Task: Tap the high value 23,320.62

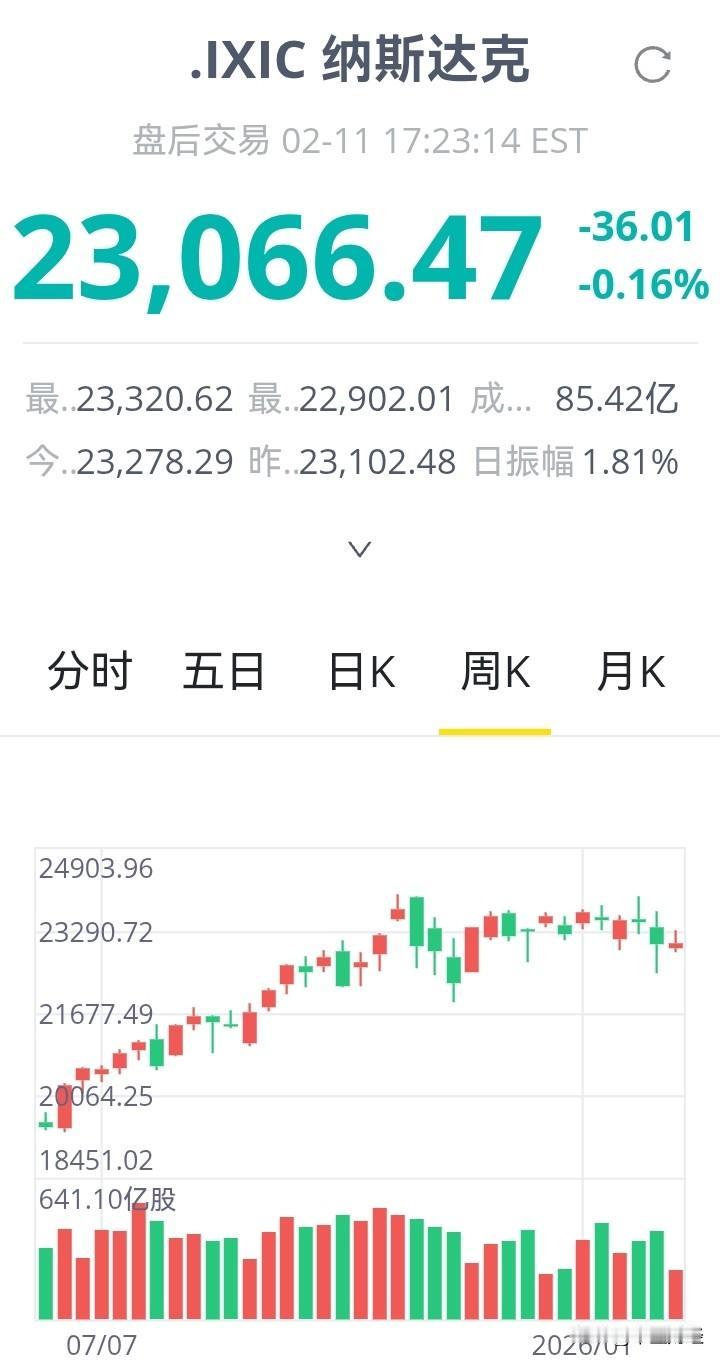Action: point(150,398)
